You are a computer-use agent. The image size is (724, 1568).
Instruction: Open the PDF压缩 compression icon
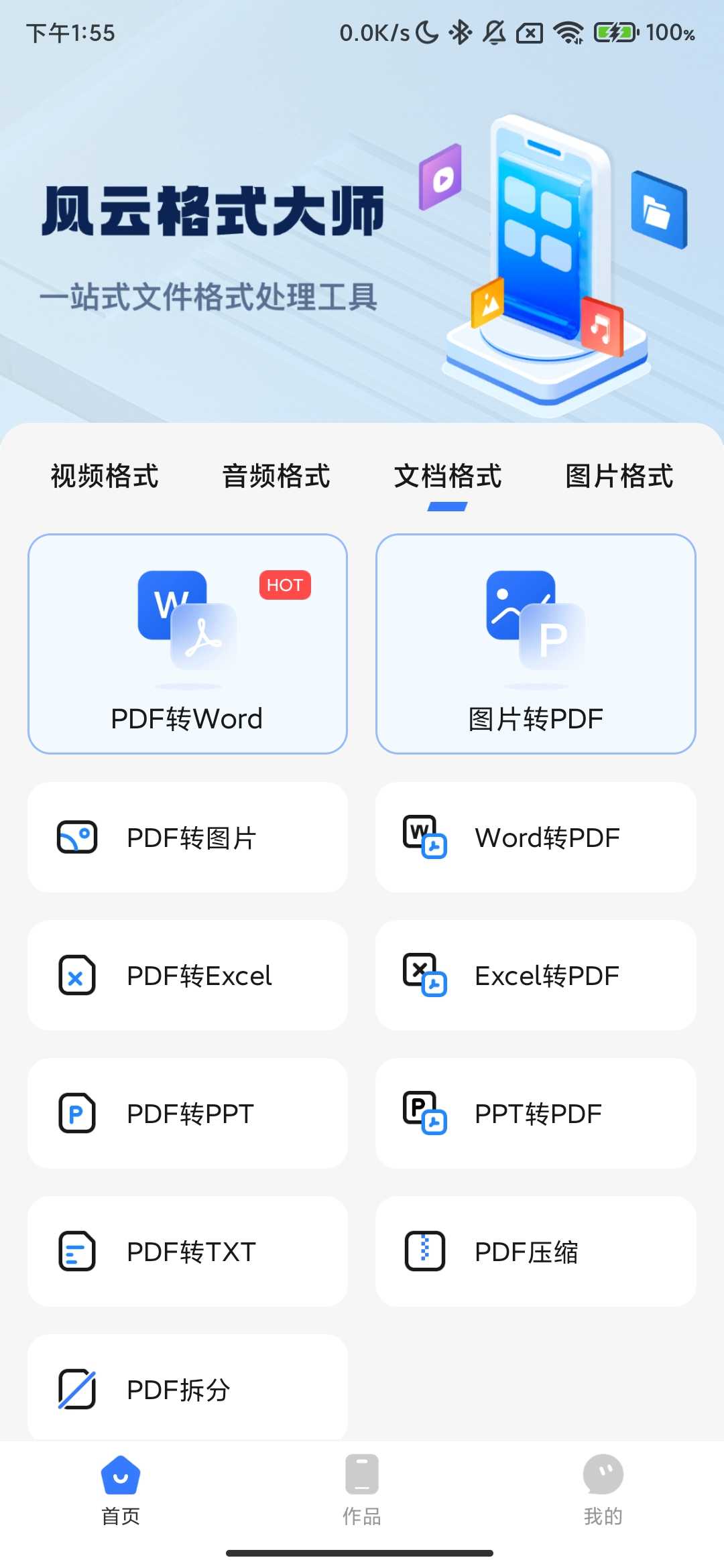click(x=422, y=1251)
